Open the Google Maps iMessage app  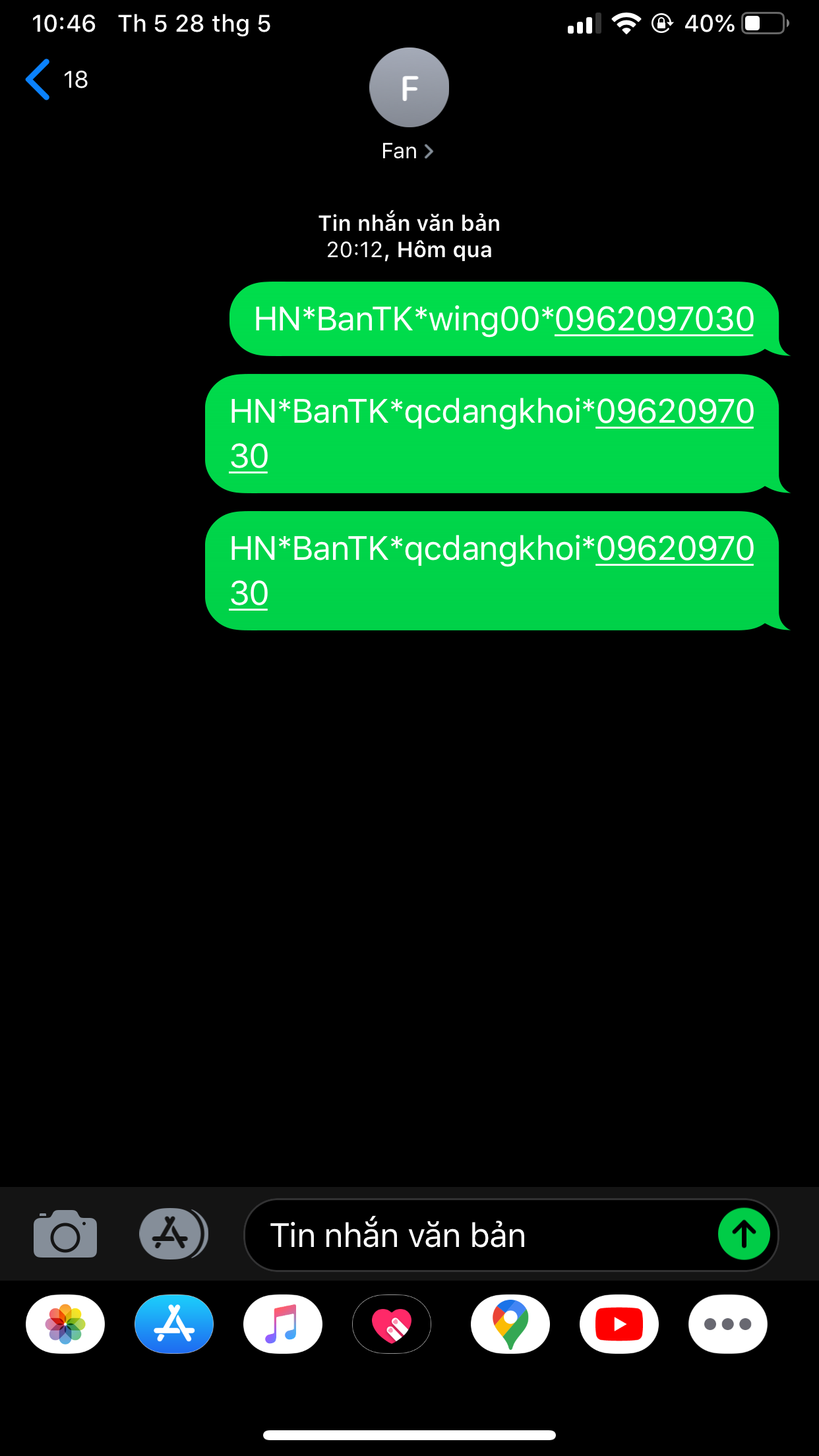click(510, 1324)
